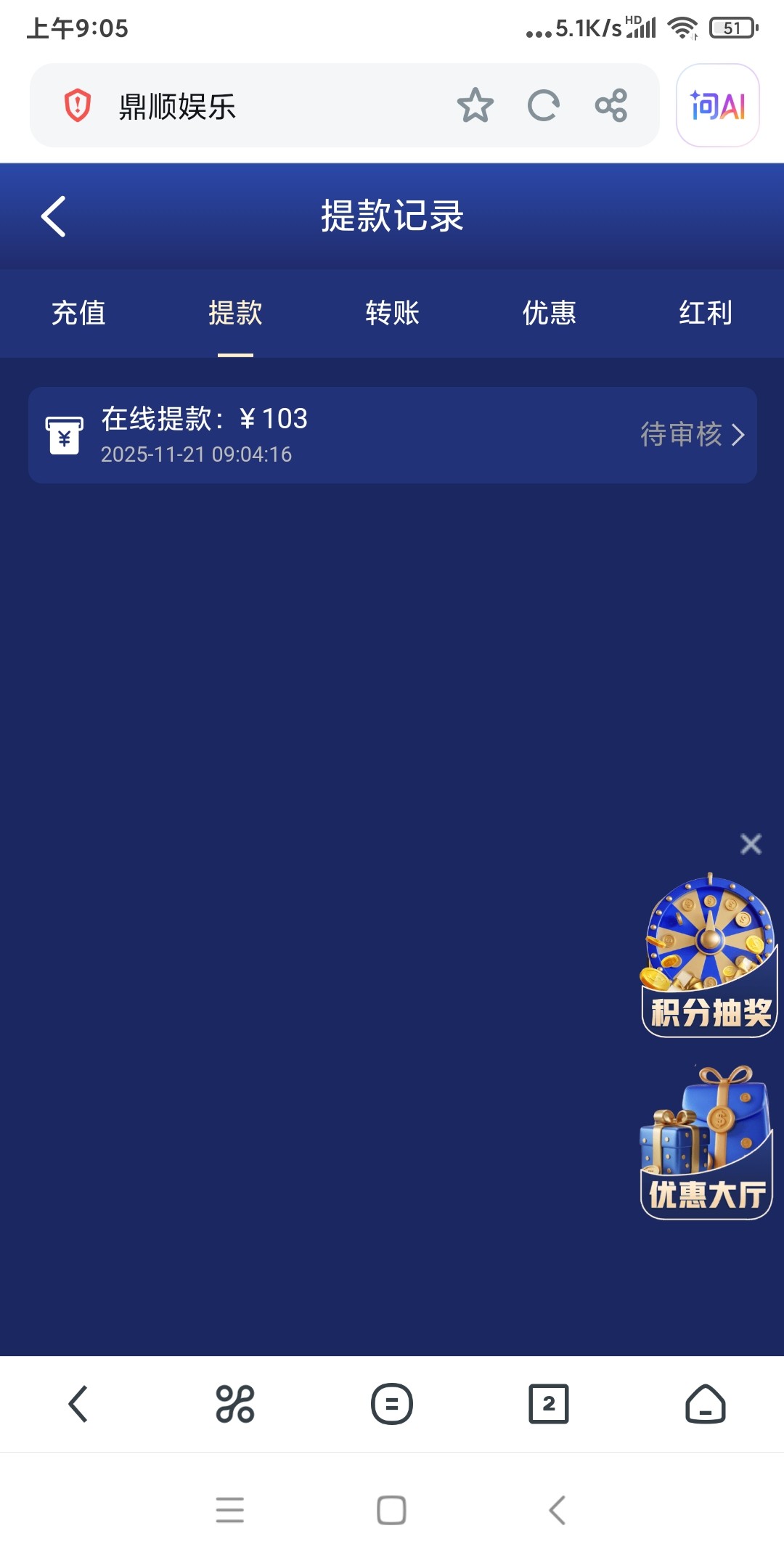
Task: Open the 积分抽奖 lucky wheel
Action: (709, 955)
